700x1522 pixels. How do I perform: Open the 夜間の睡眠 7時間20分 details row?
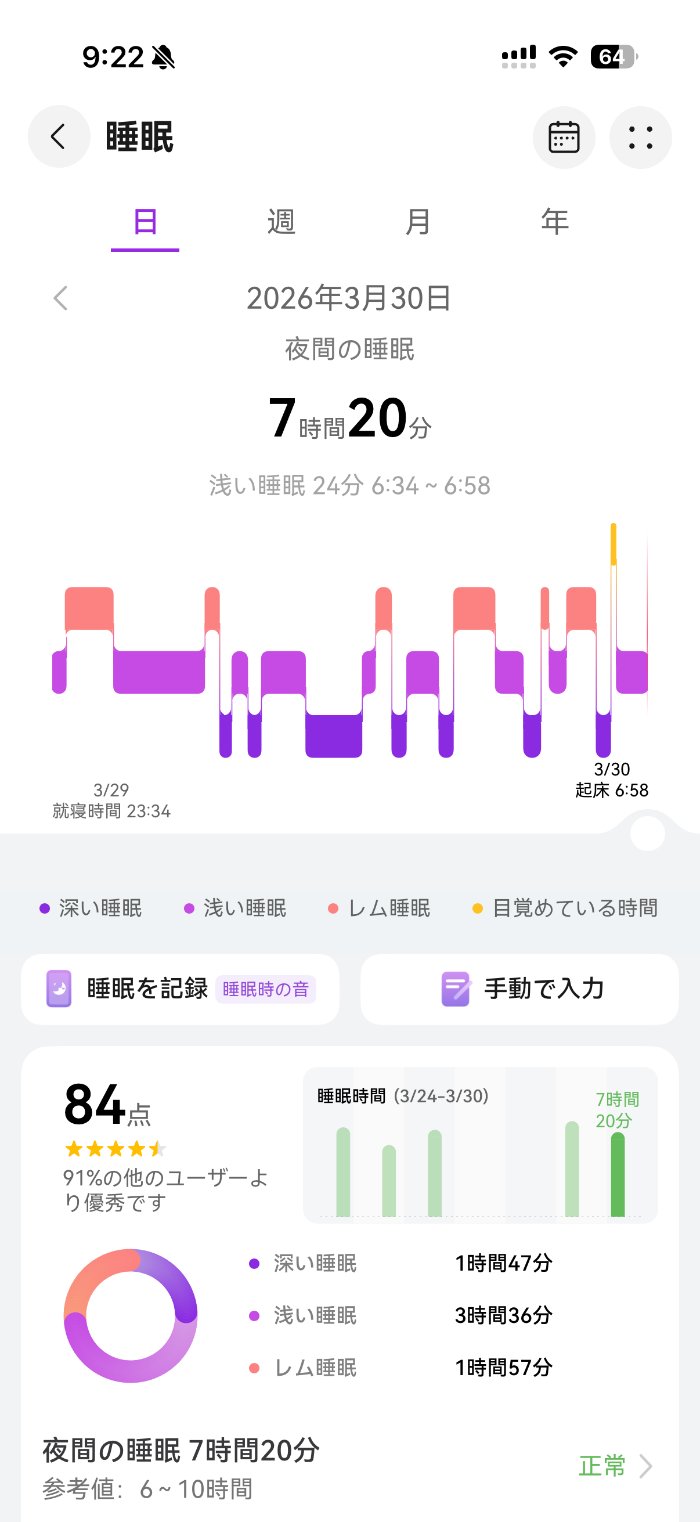[x=350, y=1467]
